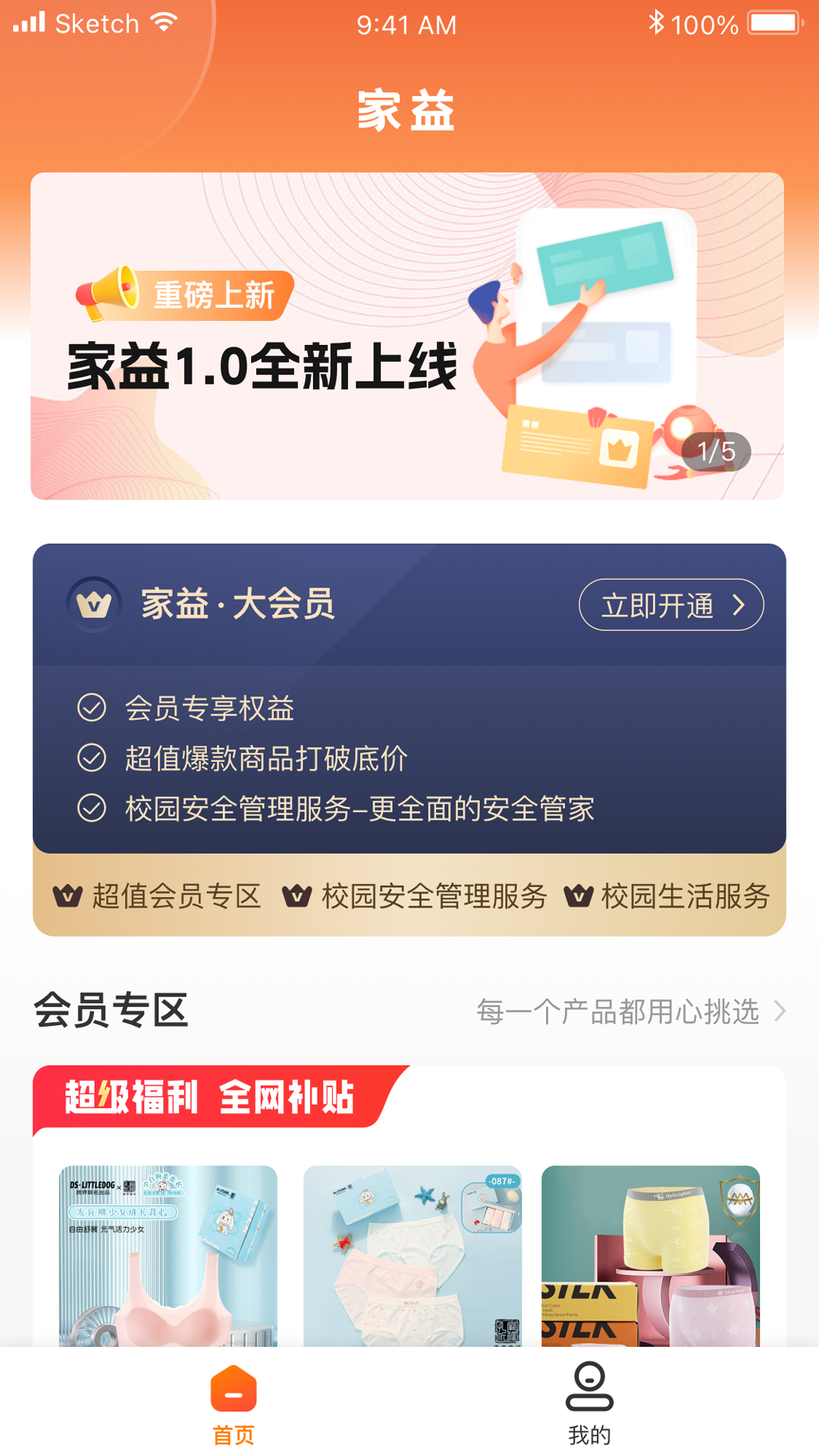
Task: Switch to the 我的 tab
Action: (589, 1404)
